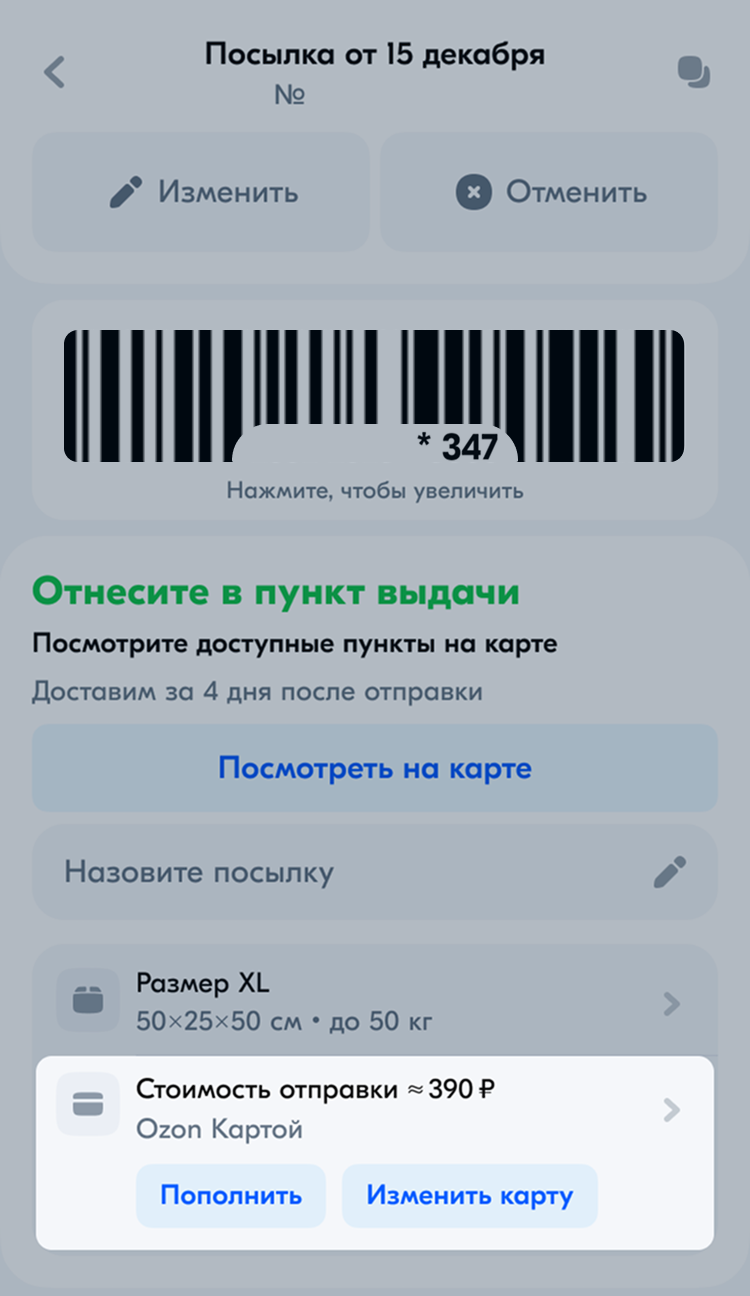Cancel the parcel with Отменить
This screenshot has width=750, height=1296.
pos(550,192)
